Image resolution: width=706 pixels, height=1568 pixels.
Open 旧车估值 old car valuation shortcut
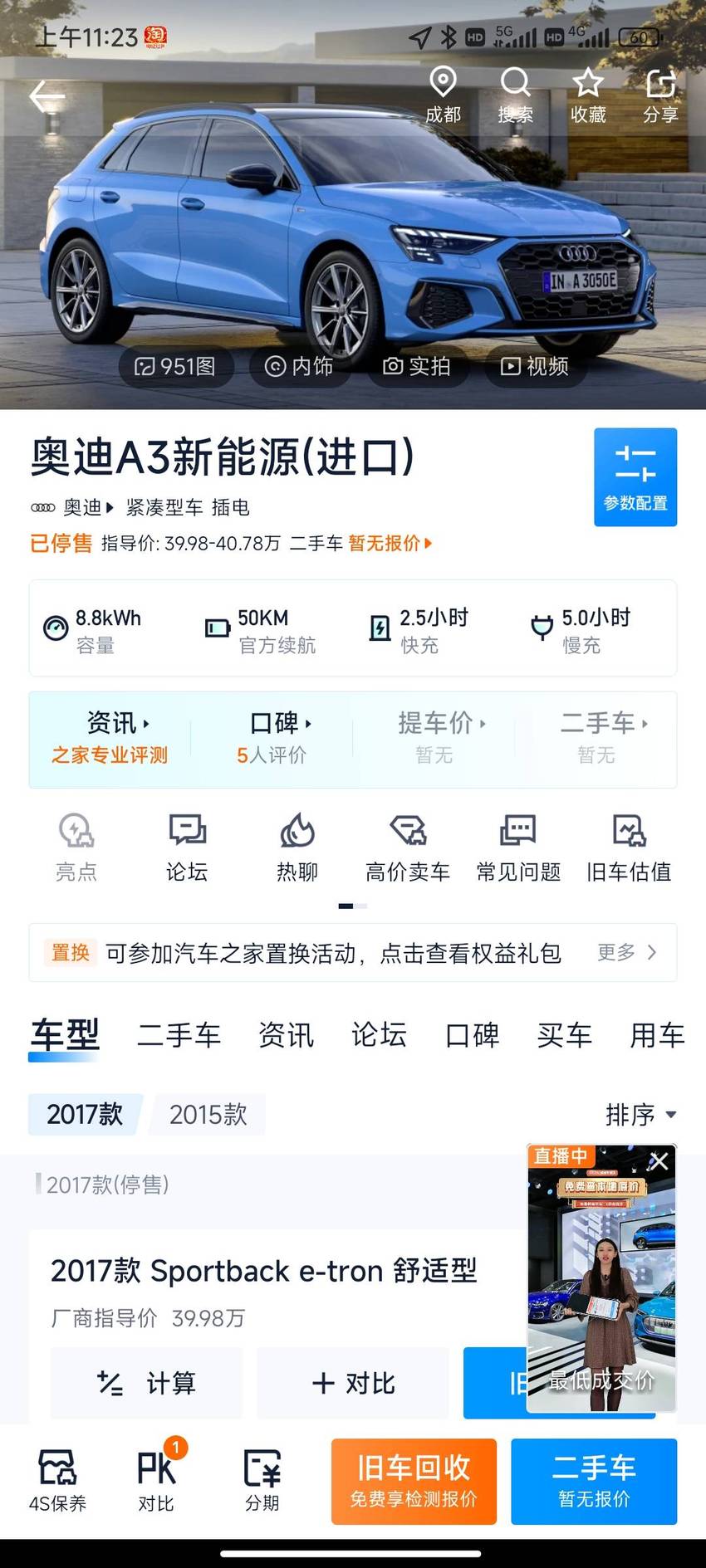pyautogui.click(x=629, y=848)
